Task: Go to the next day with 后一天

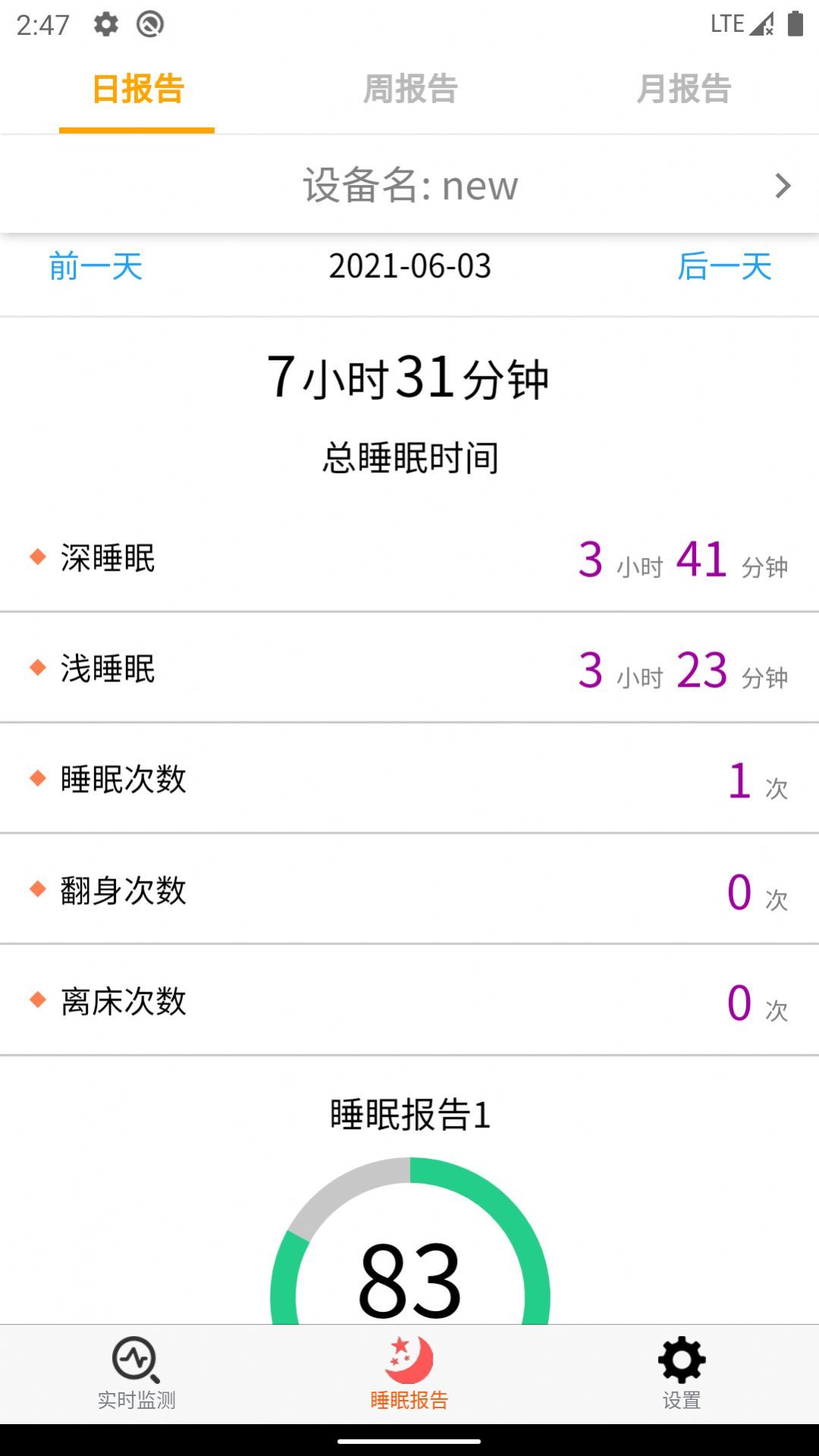Action: coord(724,267)
